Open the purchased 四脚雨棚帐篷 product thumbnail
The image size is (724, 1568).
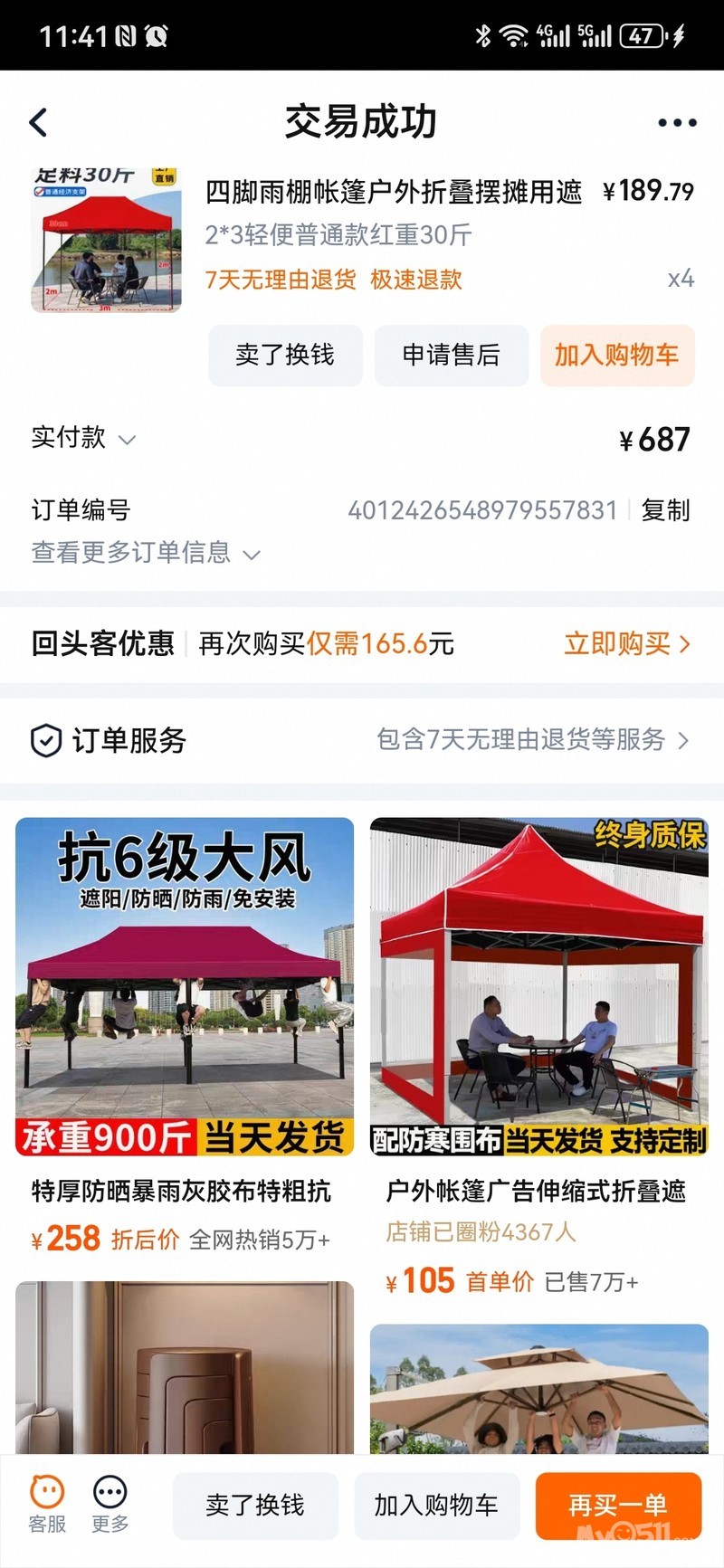tap(106, 241)
